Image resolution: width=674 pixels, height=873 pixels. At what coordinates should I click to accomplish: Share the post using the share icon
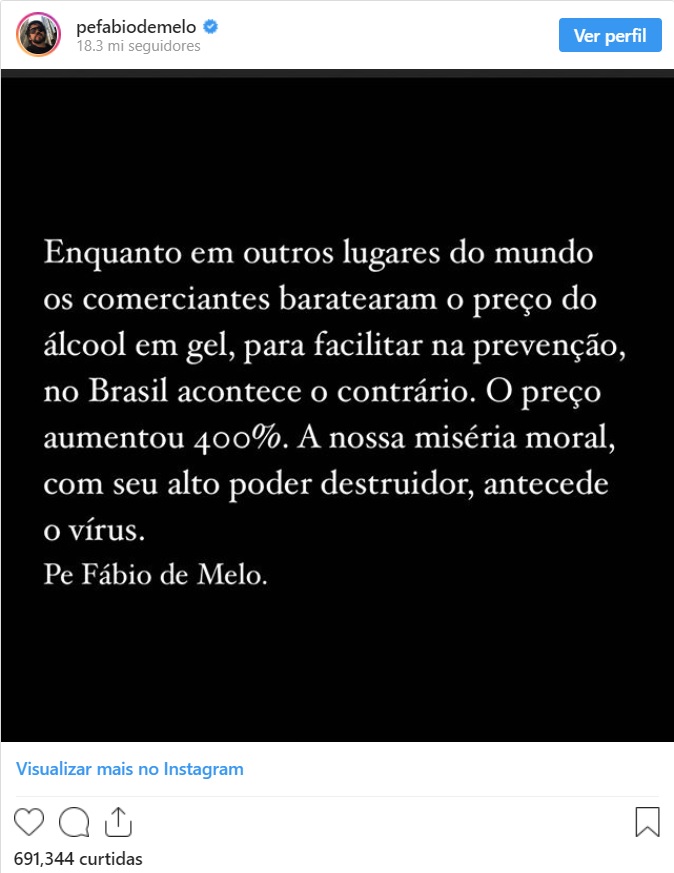click(x=118, y=821)
